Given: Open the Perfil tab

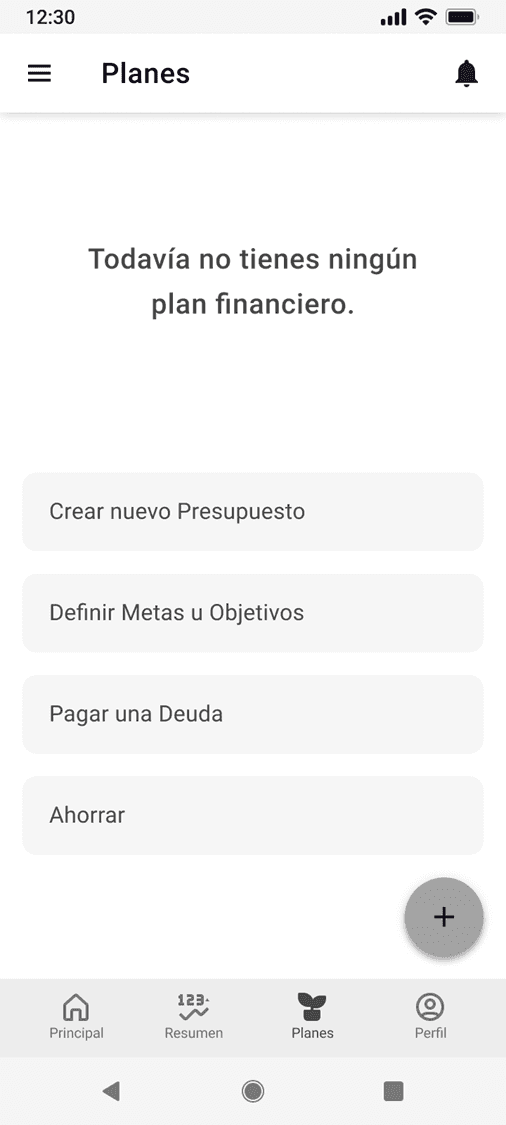Looking at the screenshot, I should click(x=430, y=1017).
